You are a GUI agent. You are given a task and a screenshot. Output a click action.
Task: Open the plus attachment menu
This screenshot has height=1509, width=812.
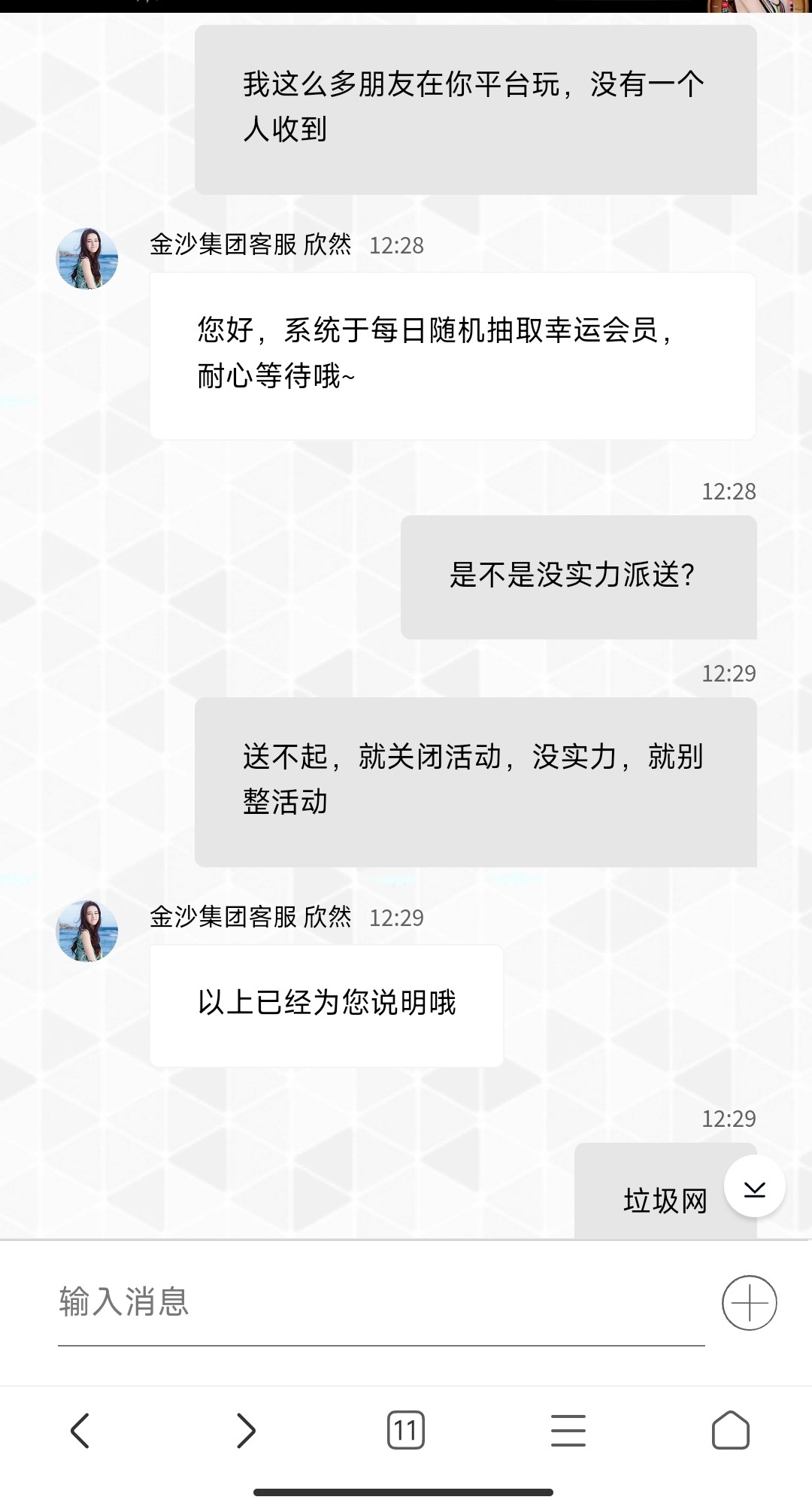tap(749, 1302)
